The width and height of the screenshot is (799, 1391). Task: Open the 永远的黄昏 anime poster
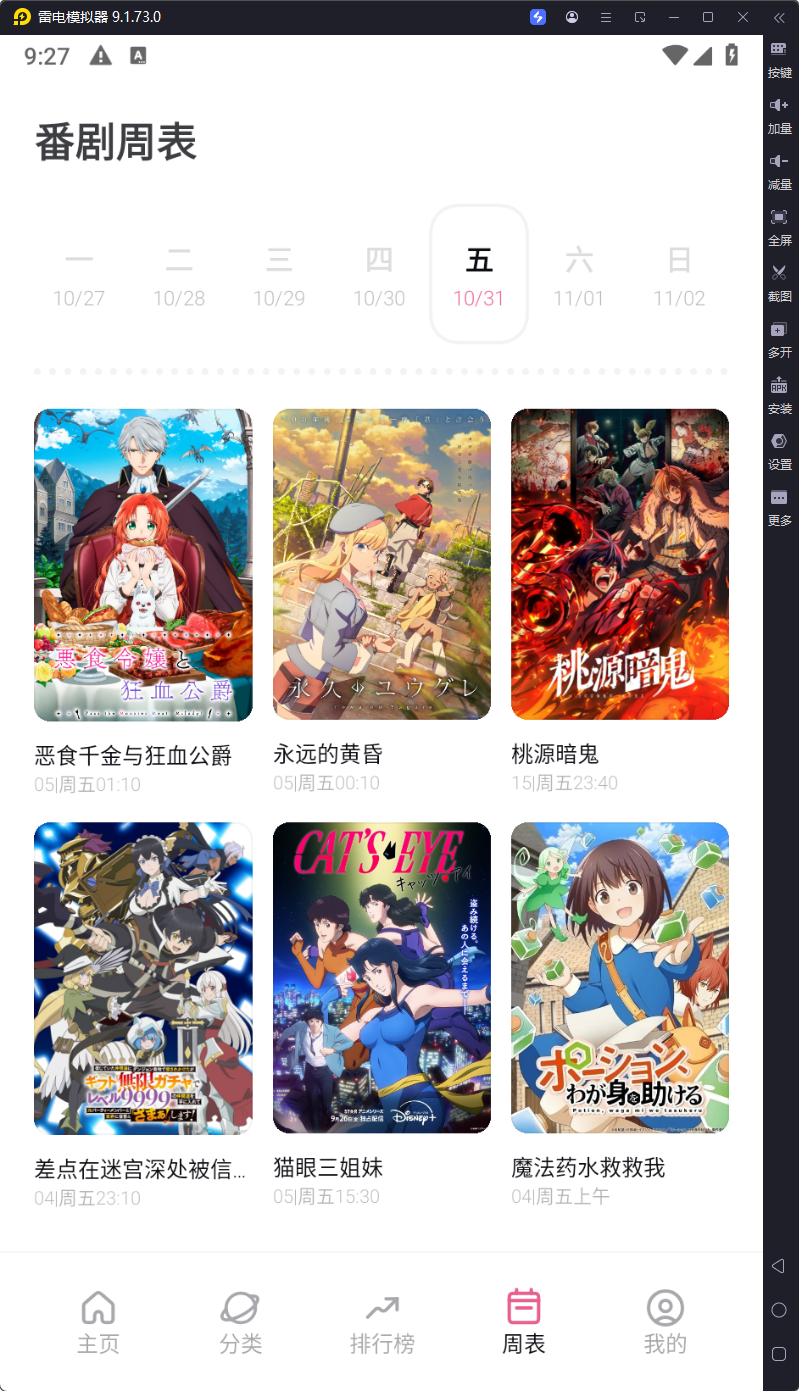click(381, 564)
